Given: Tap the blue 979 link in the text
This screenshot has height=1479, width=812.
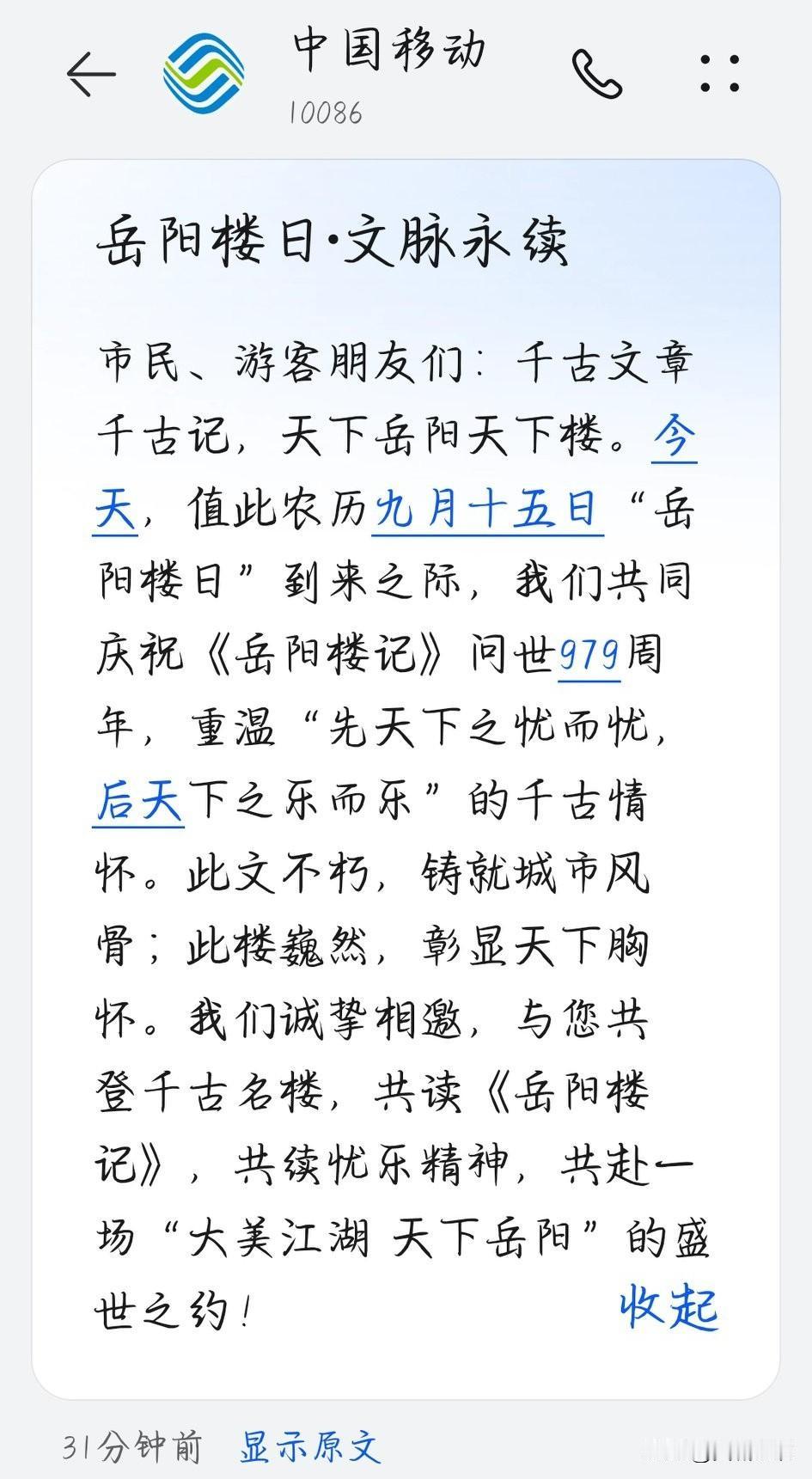Looking at the screenshot, I should pos(588,653).
